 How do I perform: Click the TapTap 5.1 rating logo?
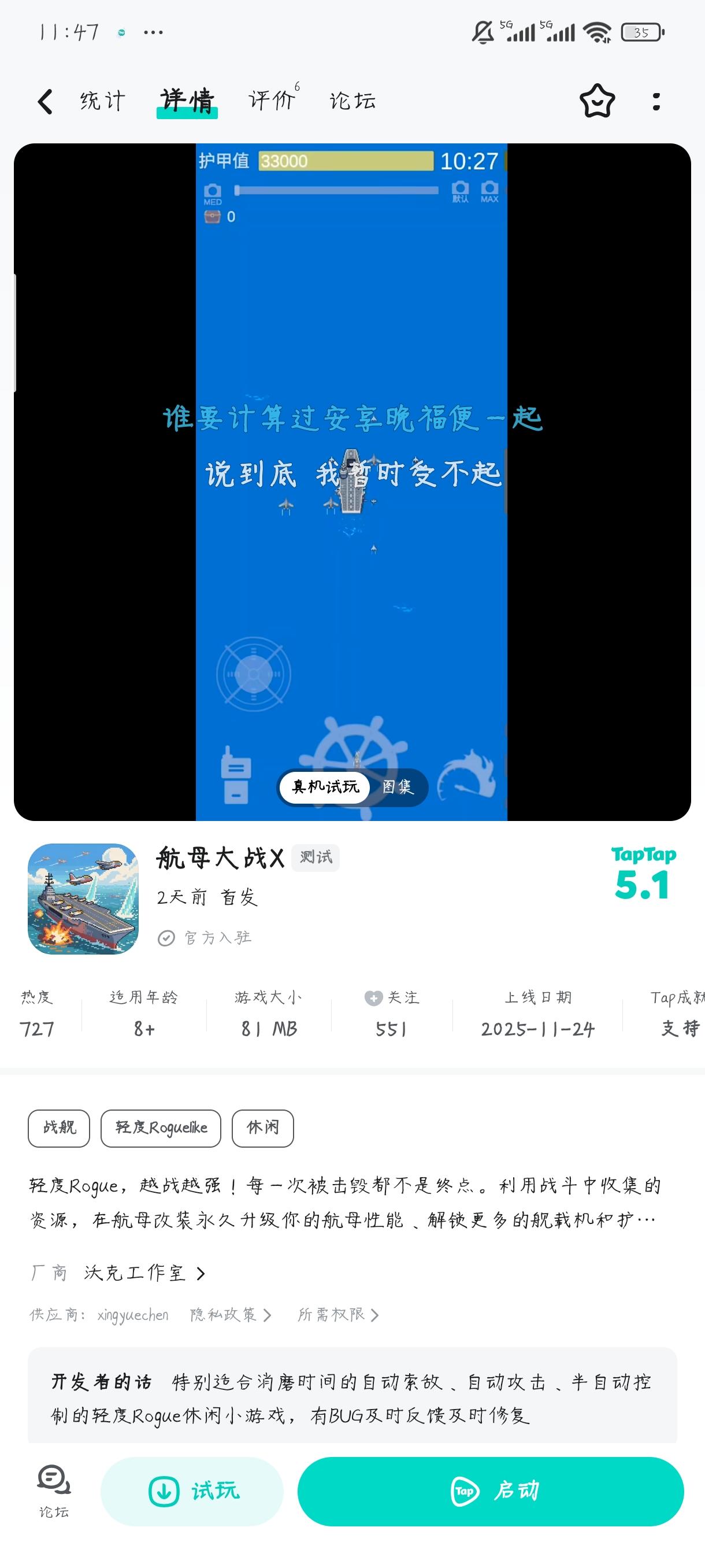645,872
